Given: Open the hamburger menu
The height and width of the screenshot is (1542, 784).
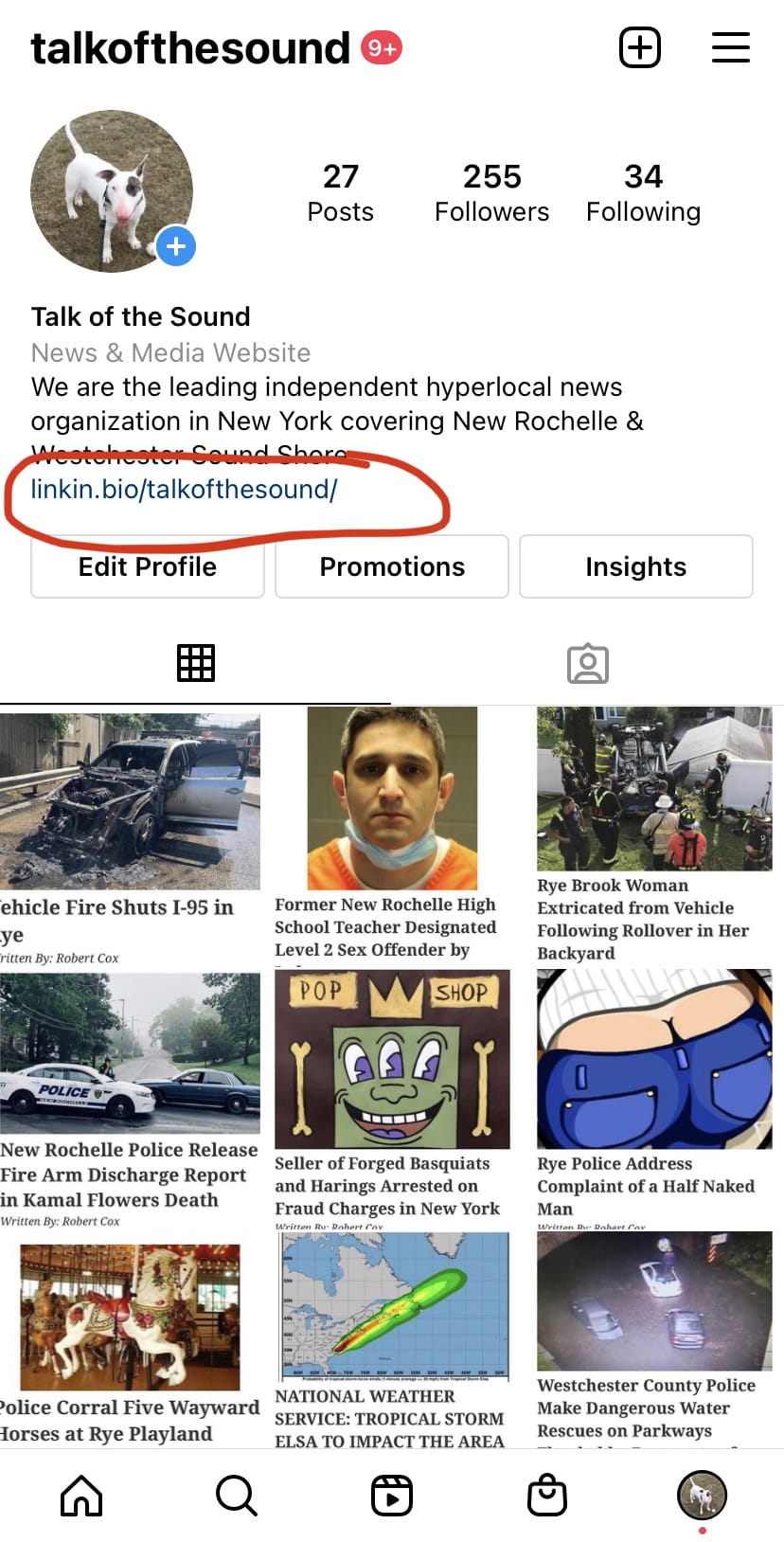Looking at the screenshot, I should [730, 47].
